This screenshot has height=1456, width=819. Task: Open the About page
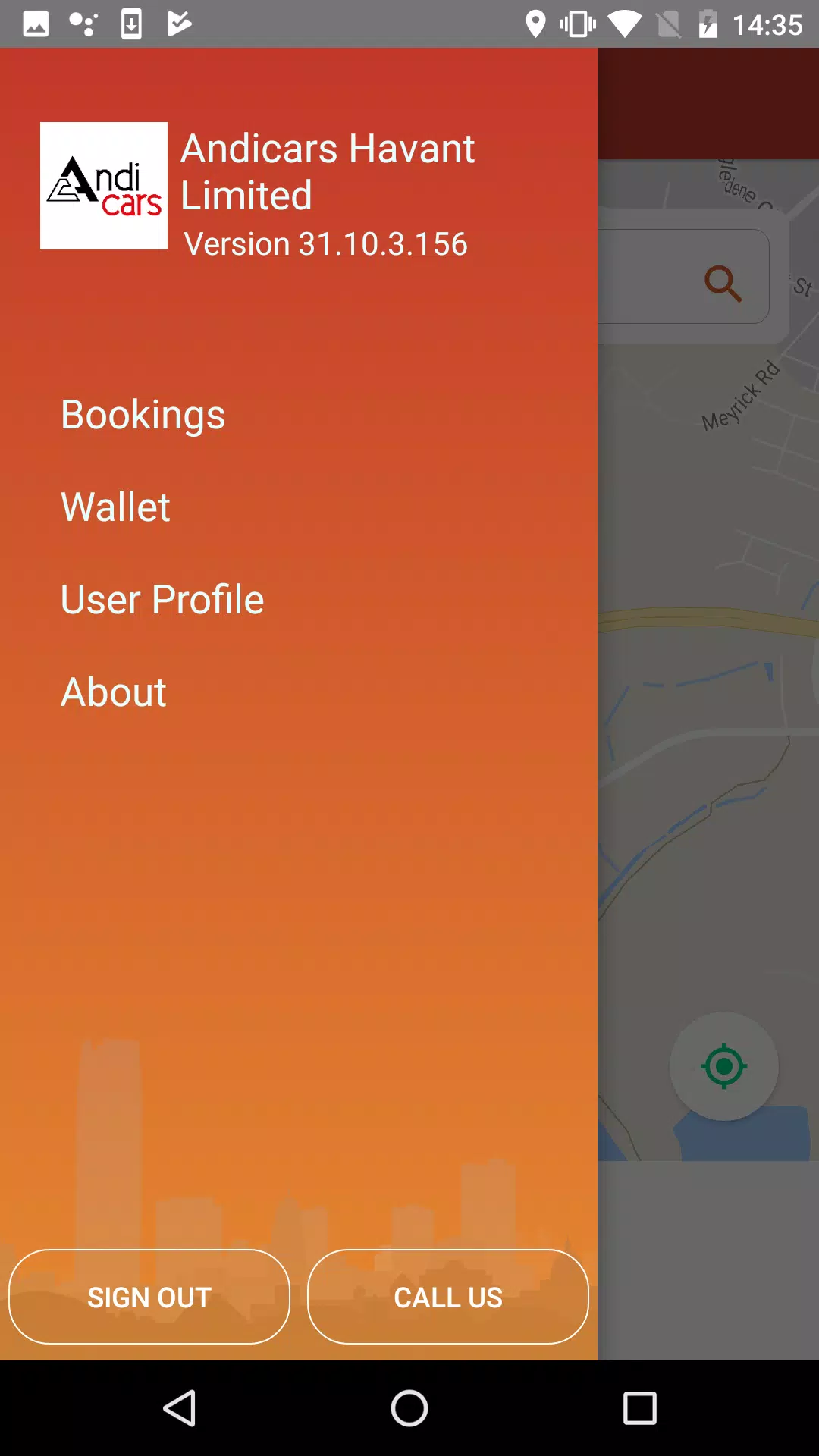(x=114, y=692)
